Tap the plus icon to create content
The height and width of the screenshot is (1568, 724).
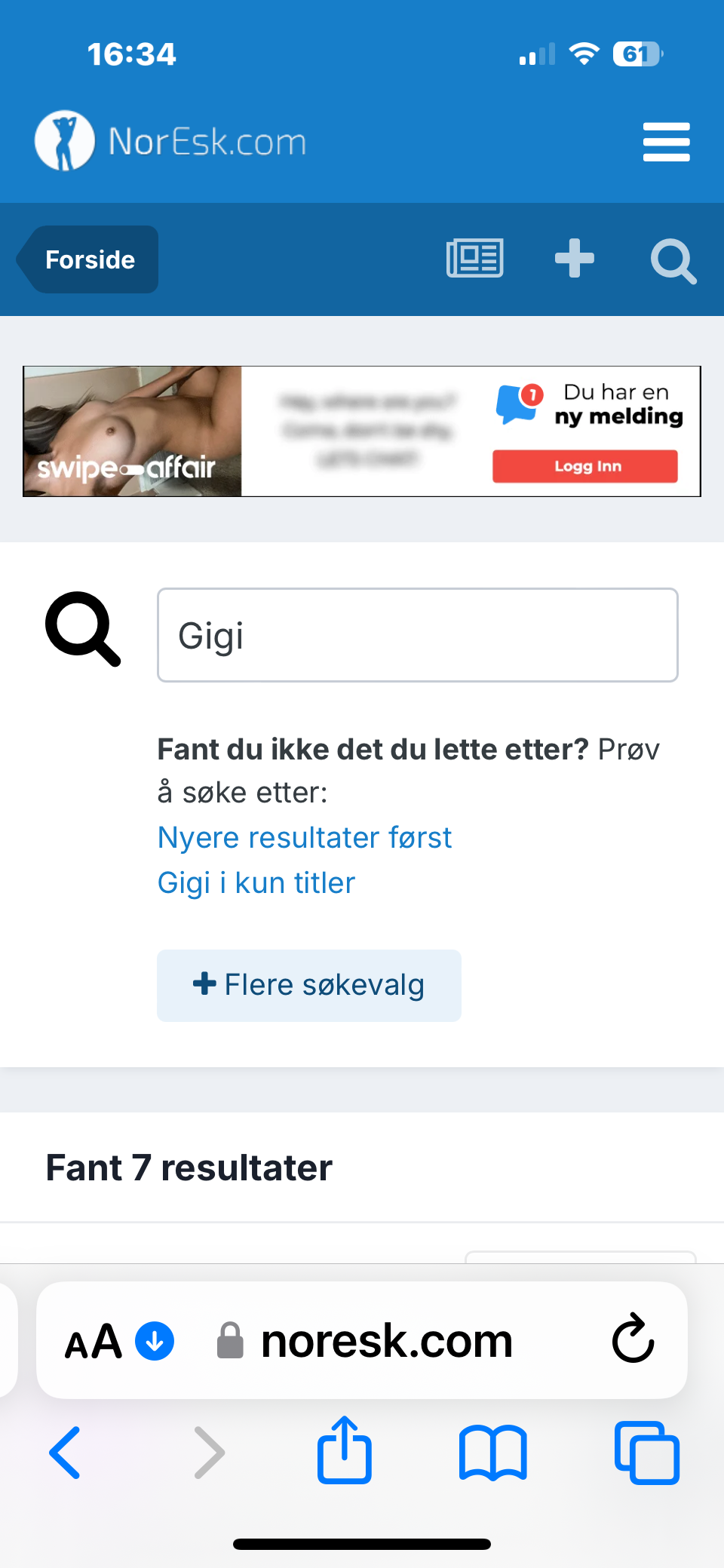pos(574,259)
